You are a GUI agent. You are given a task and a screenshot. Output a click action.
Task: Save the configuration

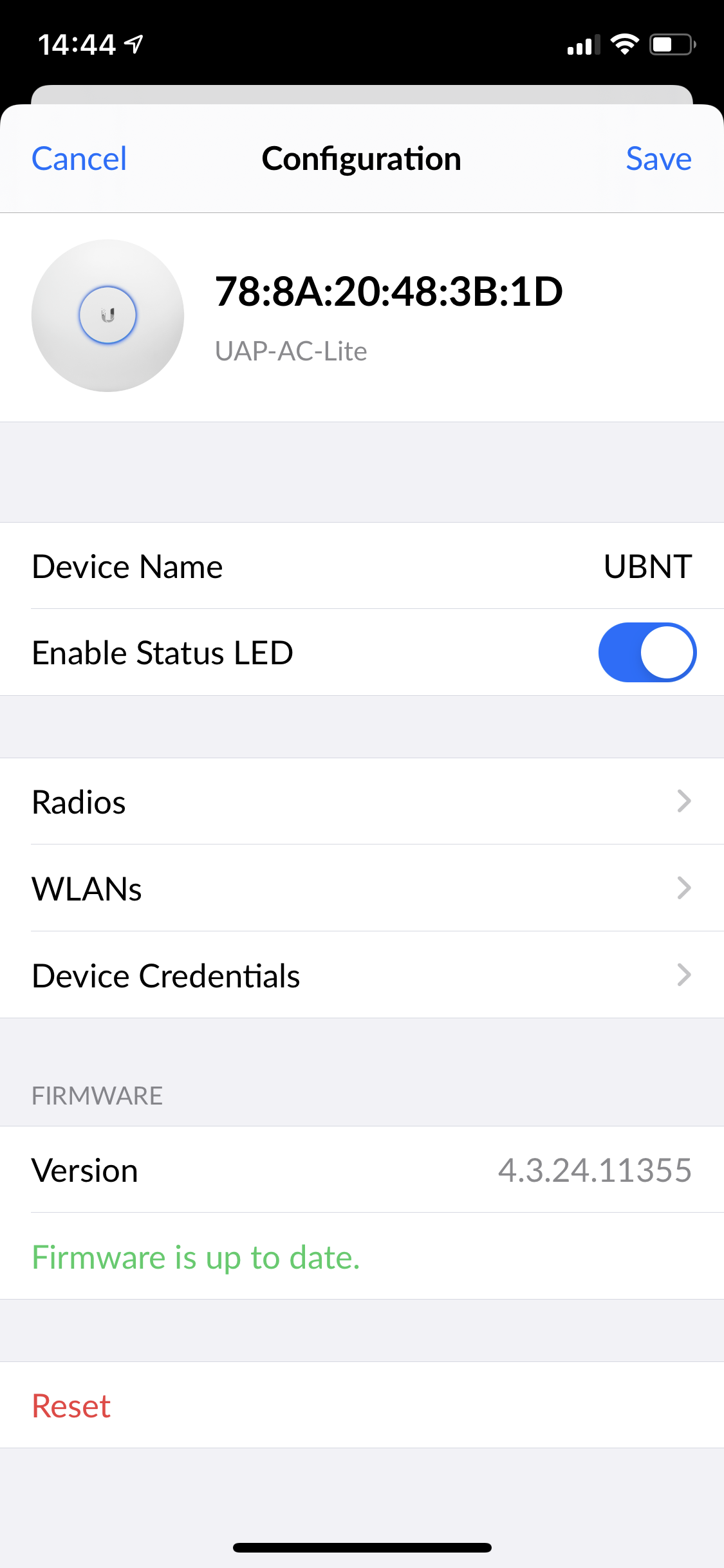click(x=658, y=159)
